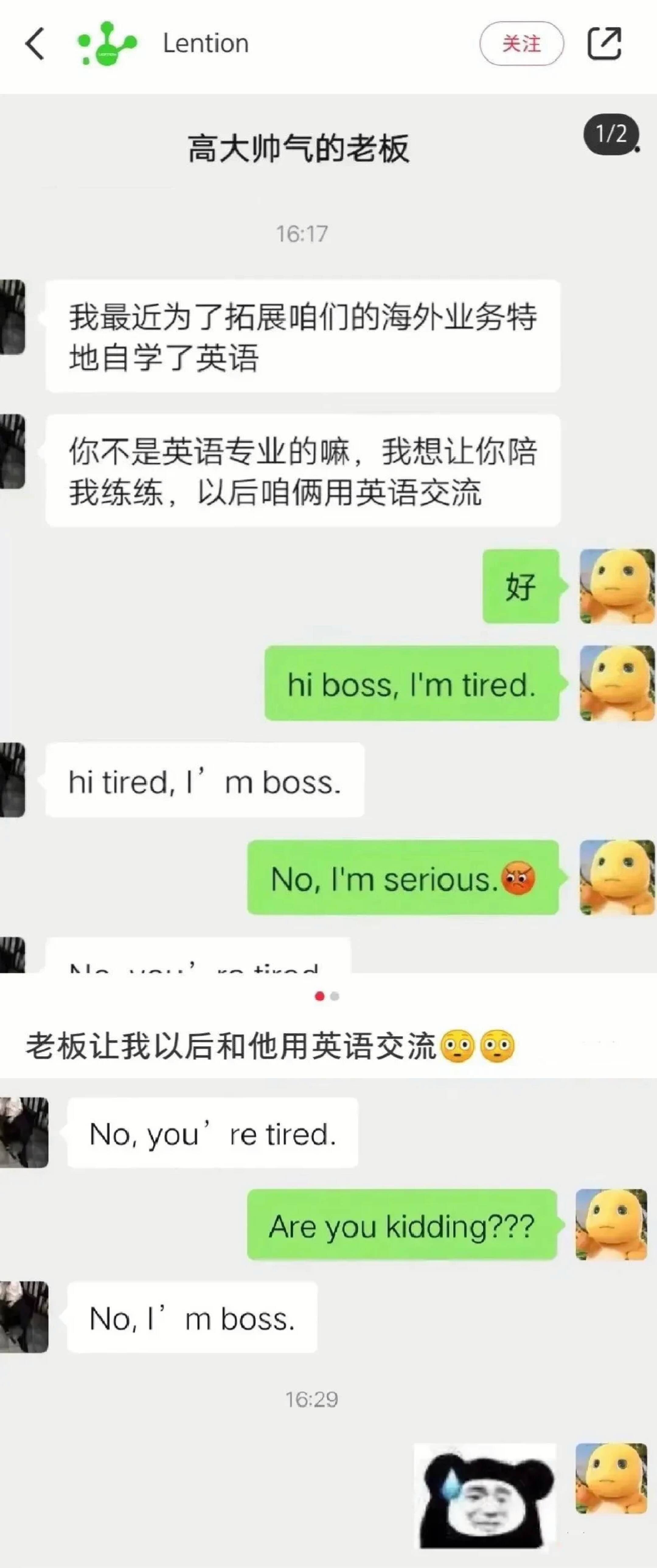657x1568 pixels.
Task: Open Lention's profile avatar
Action: tap(107, 44)
